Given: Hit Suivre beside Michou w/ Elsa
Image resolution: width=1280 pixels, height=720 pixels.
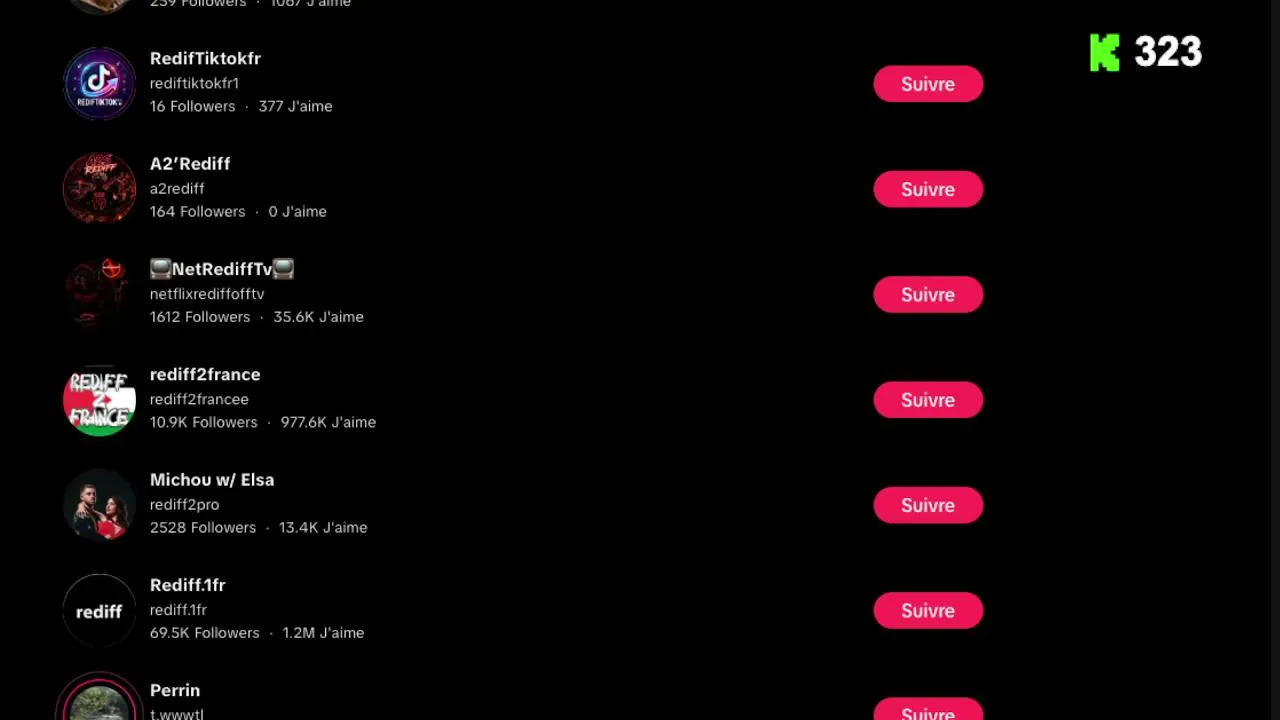Looking at the screenshot, I should coord(928,505).
